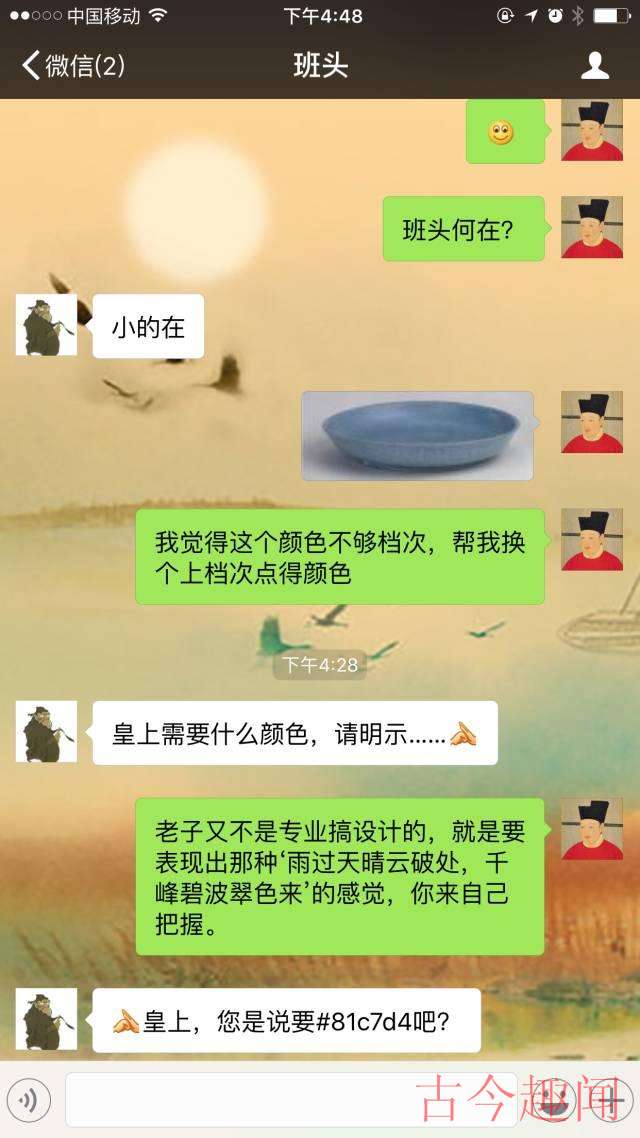Image resolution: width=640 pixels, height=1138 pixels.
Task: Go back to the 微信 chat list
Action: coord(72,66)
